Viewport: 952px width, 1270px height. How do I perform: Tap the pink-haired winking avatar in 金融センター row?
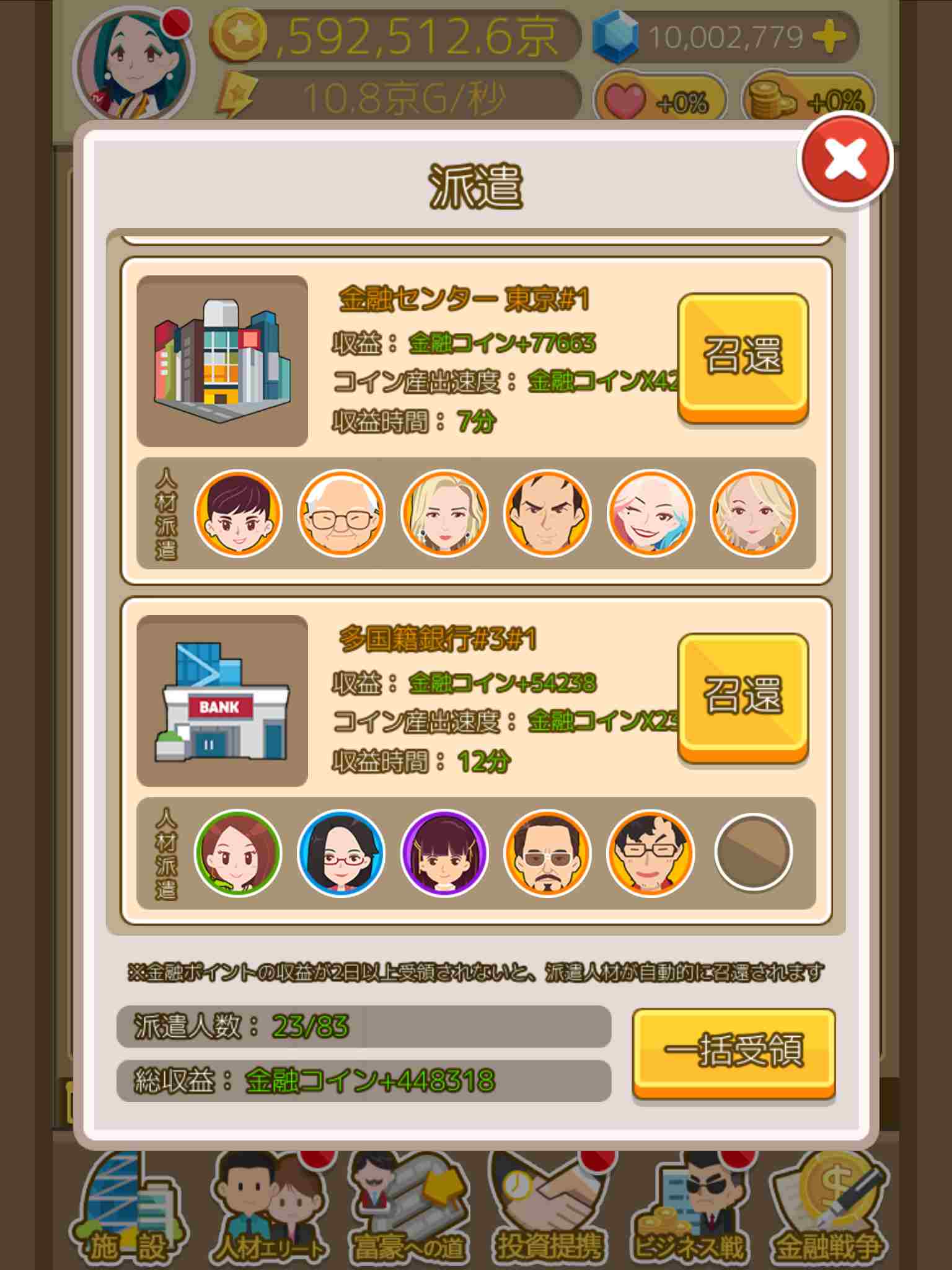click(650, 513)
